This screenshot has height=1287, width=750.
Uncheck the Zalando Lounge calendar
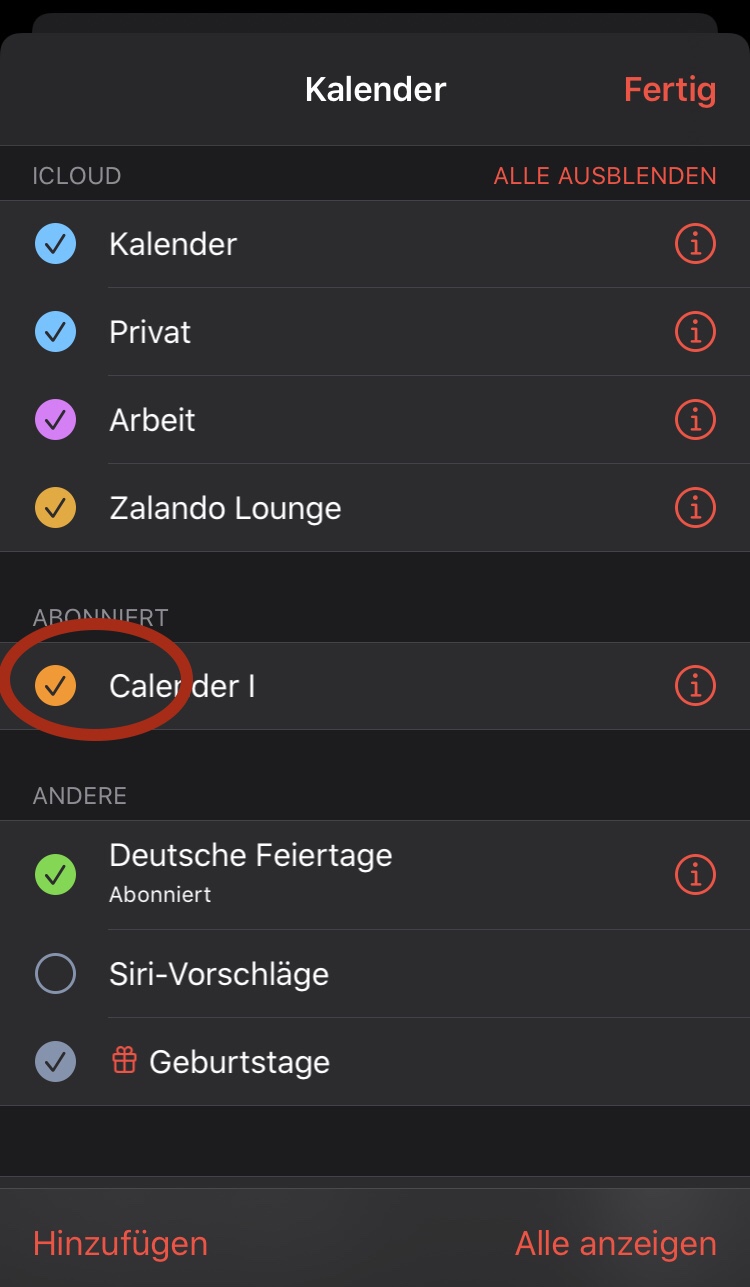pos(55,508)
